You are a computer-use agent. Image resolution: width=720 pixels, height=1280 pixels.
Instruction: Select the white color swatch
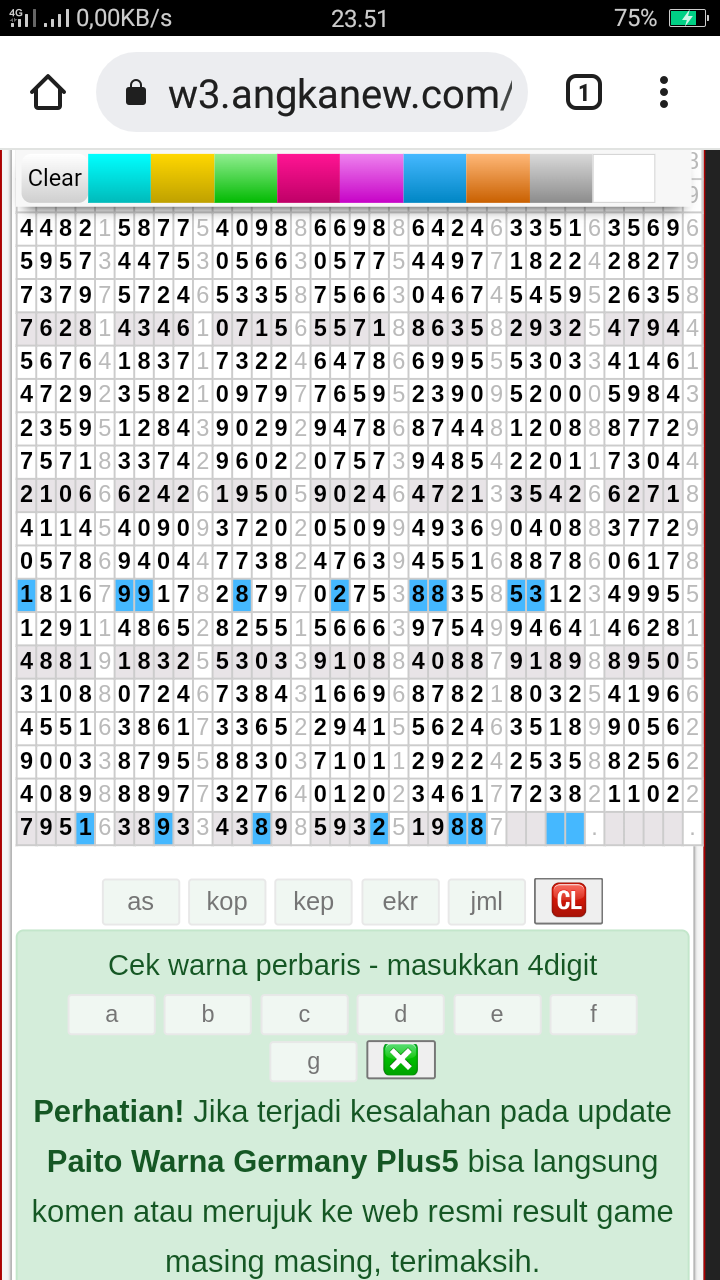pyautogui.click(x=624, y=178)
